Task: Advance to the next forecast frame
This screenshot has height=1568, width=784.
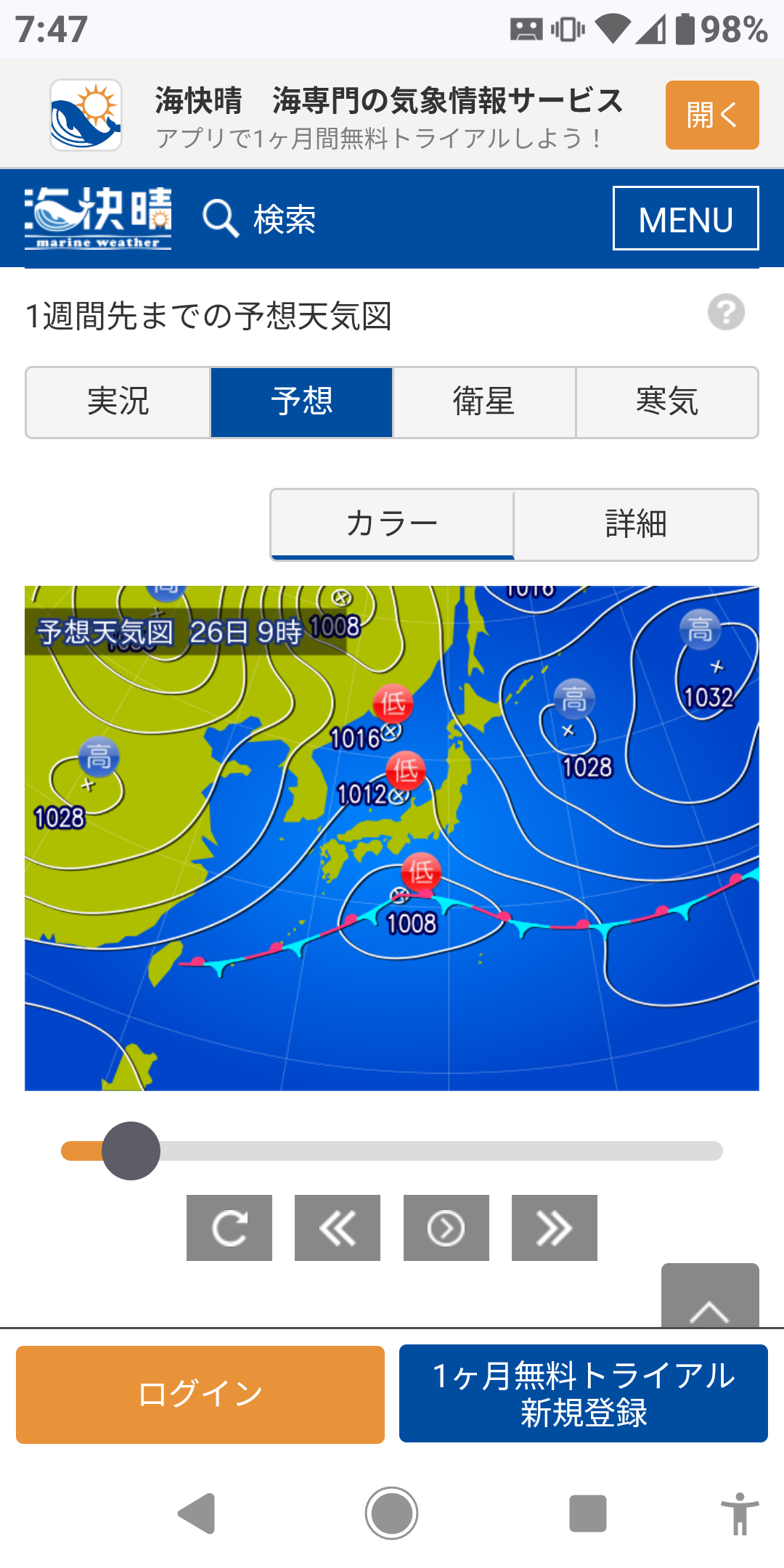Action: click(x=554, y=1228)
